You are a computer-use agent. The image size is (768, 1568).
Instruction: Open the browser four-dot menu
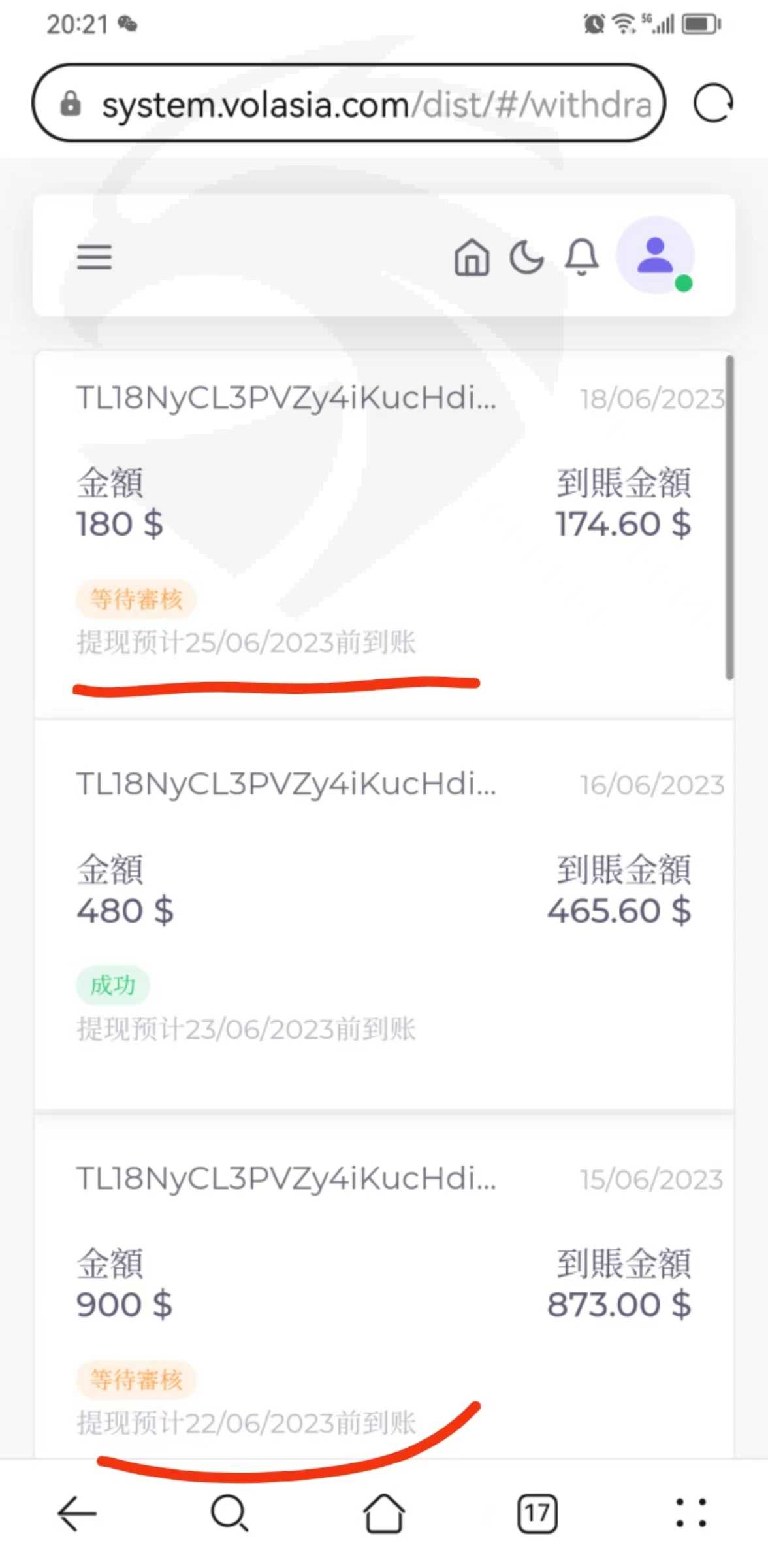691,1513
